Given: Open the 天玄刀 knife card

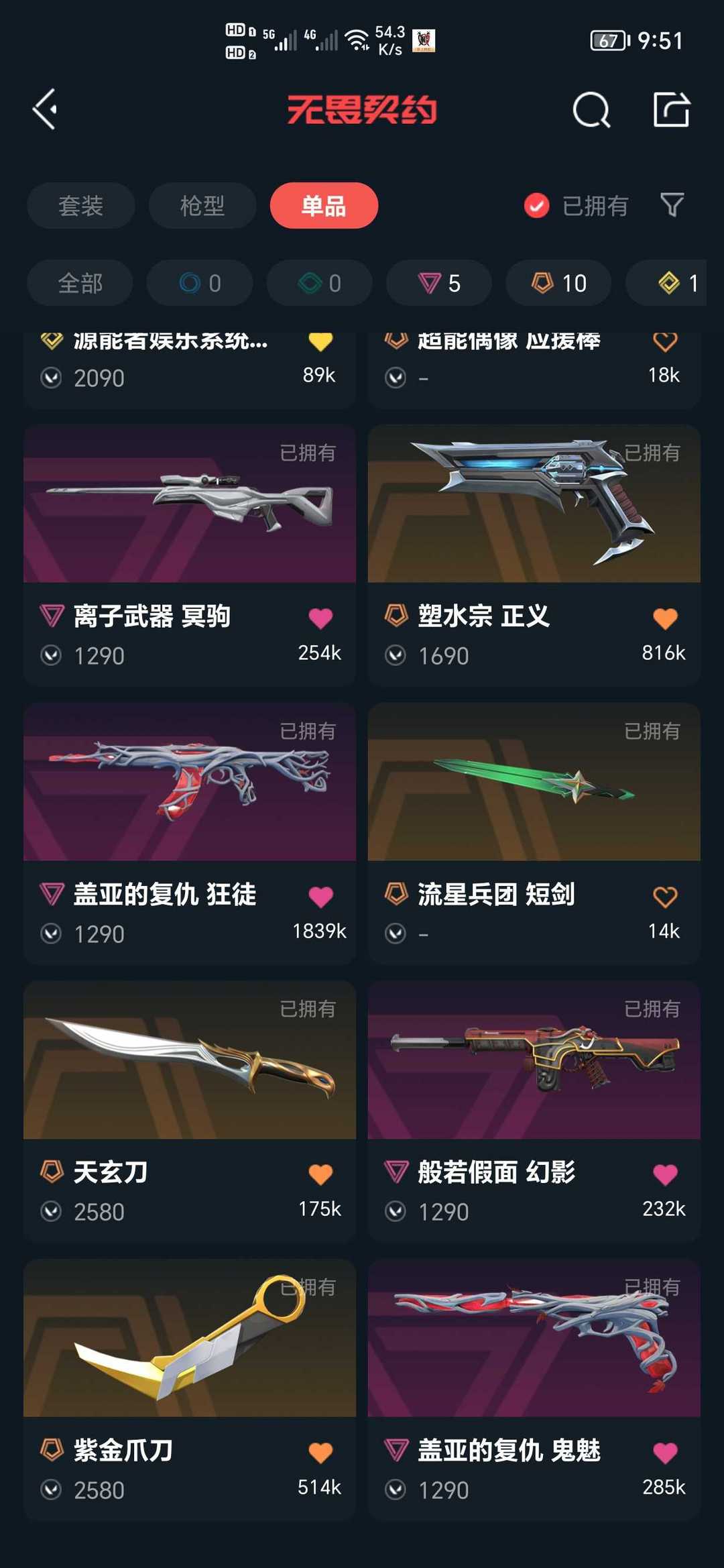Looking at the screenshot, I should pyautogui.click(x=190, y=1111).
